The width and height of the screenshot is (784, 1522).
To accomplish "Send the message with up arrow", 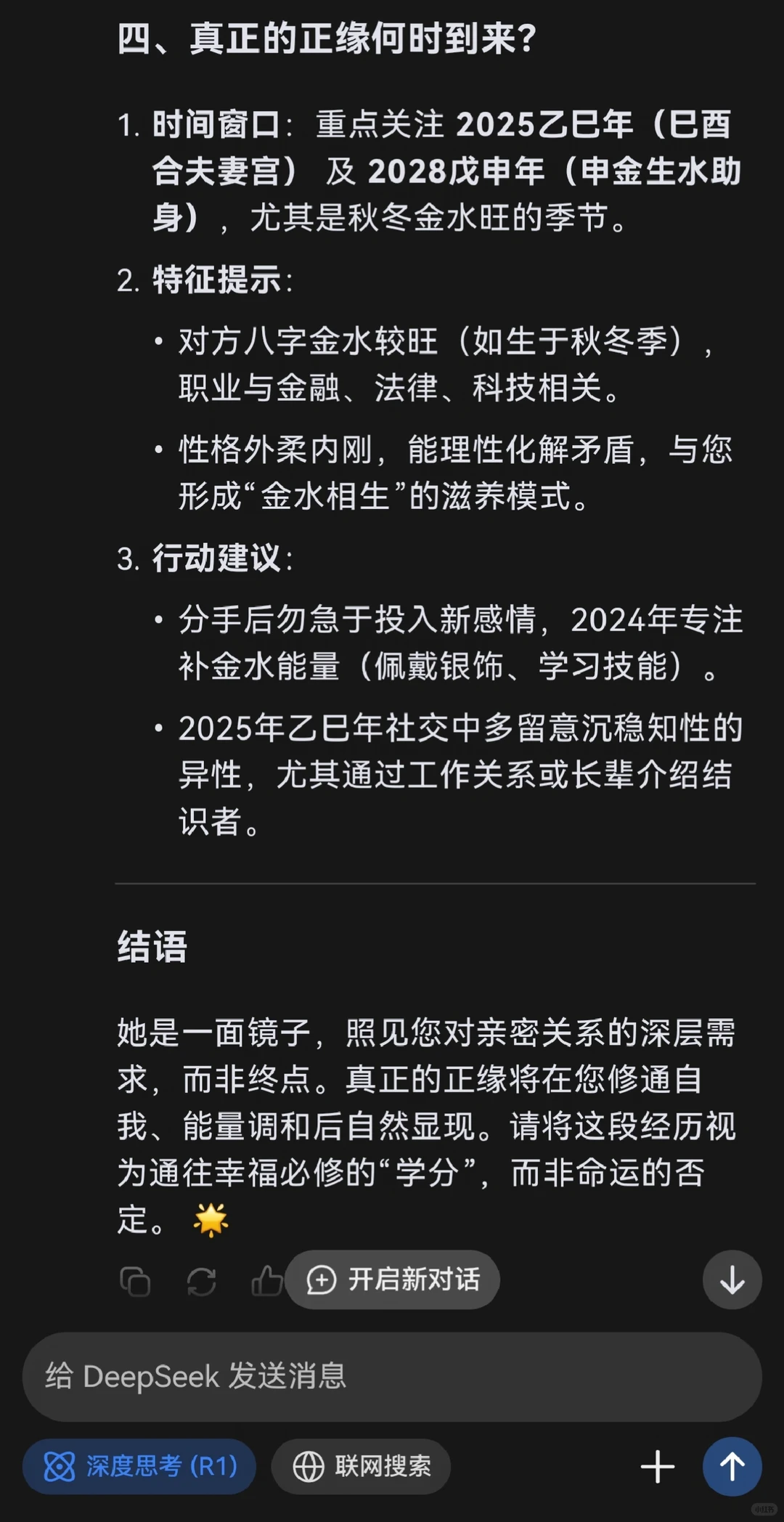I will pos(732,1466).
